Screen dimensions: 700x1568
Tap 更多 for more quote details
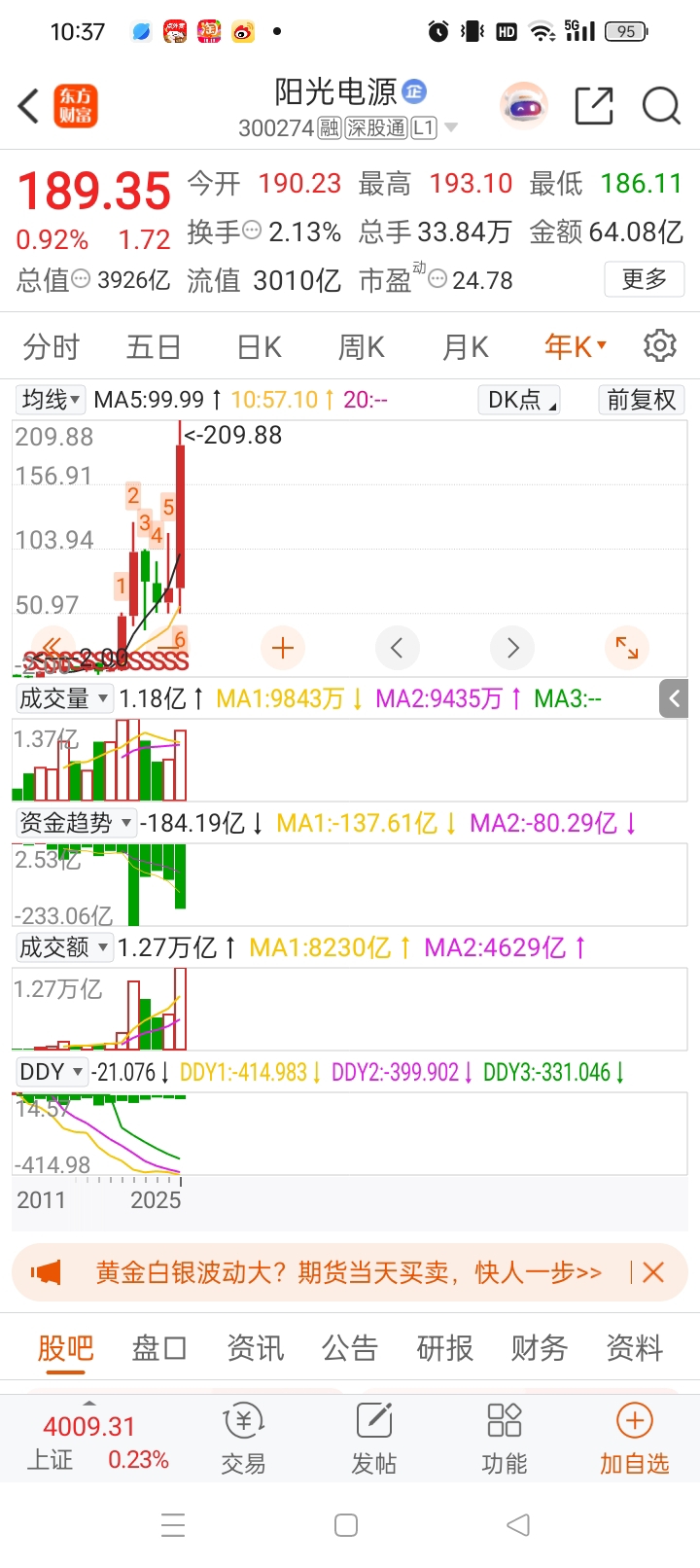pos(644,280)
